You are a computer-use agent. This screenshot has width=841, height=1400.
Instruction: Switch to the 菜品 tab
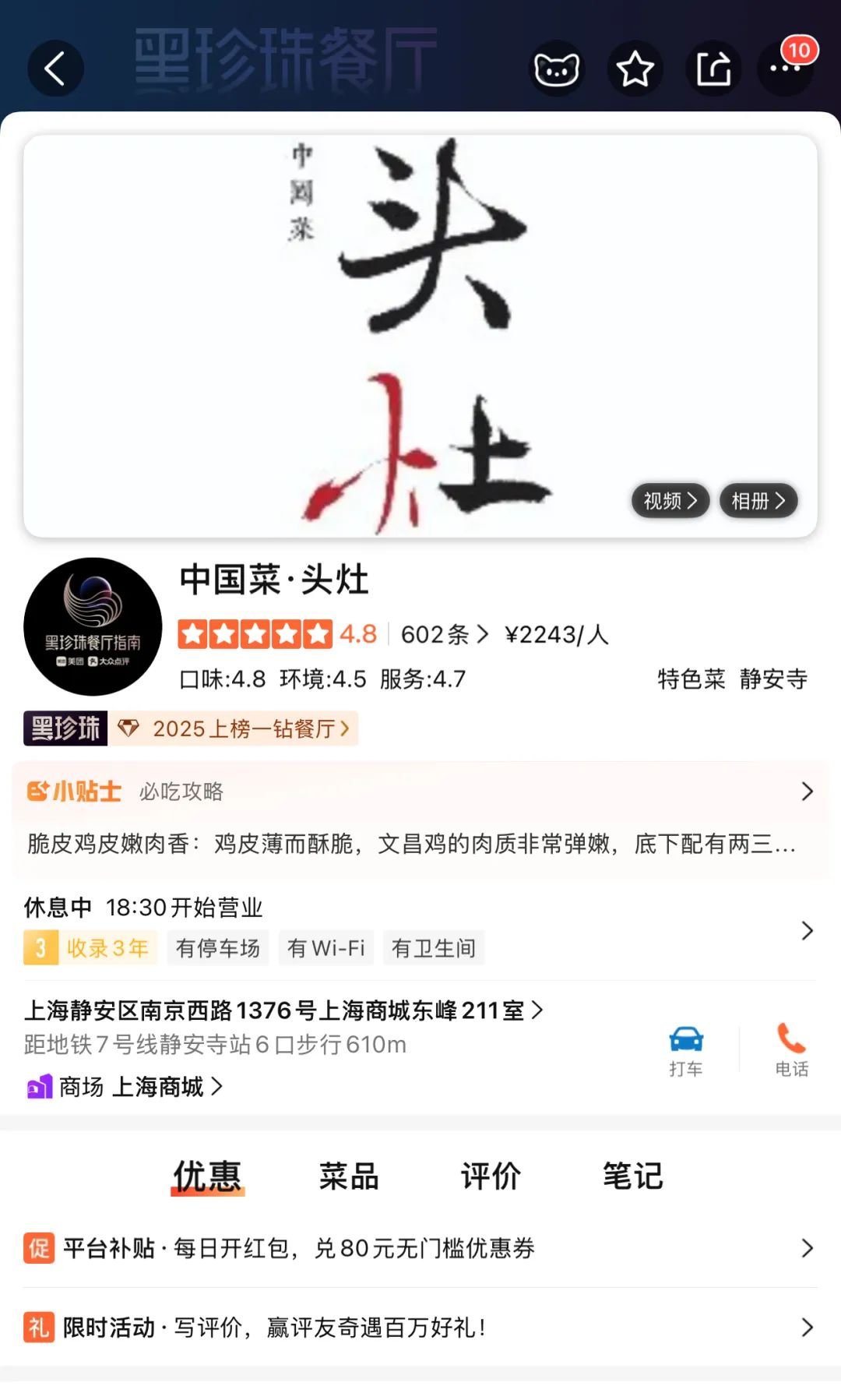(x=349, y=1176)
